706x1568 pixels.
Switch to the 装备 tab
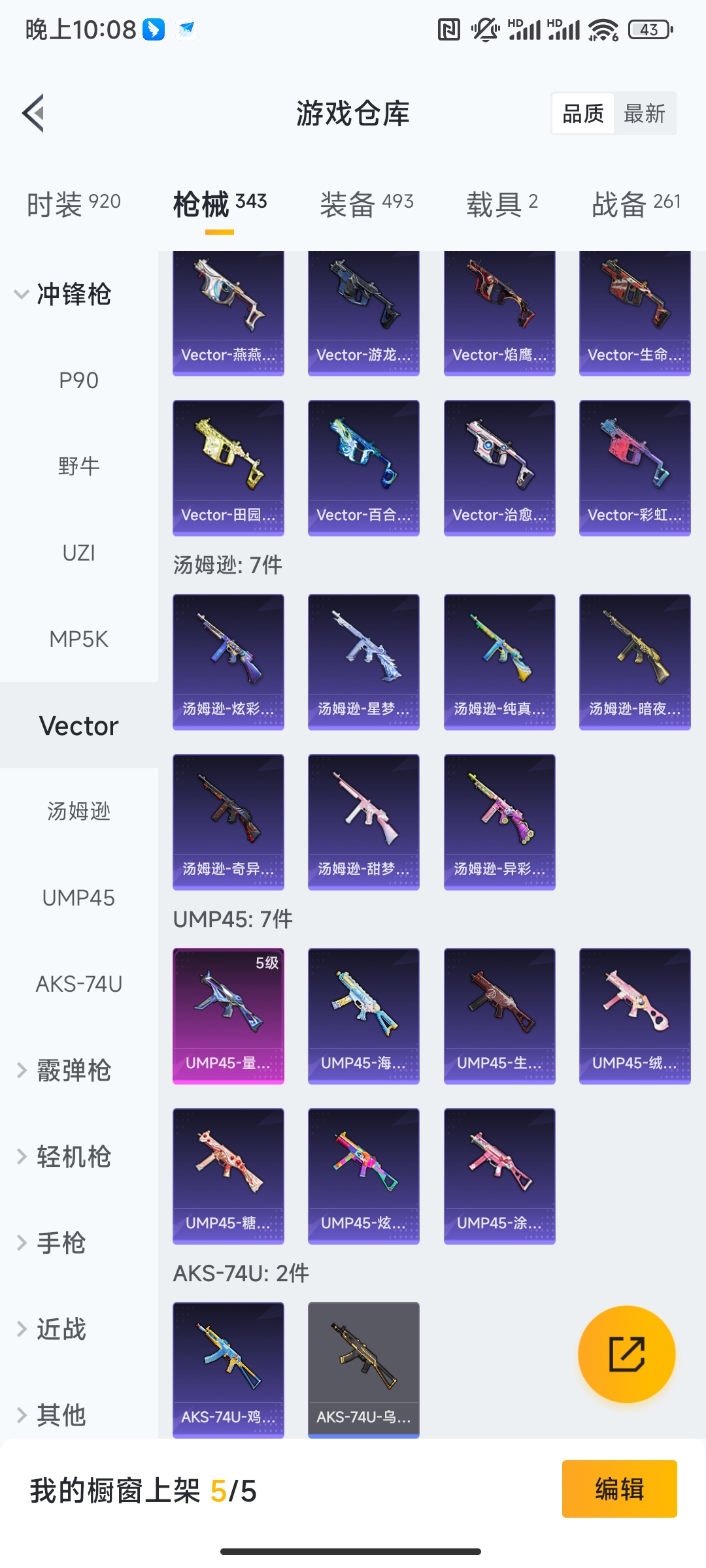click(x=366, y=204)
